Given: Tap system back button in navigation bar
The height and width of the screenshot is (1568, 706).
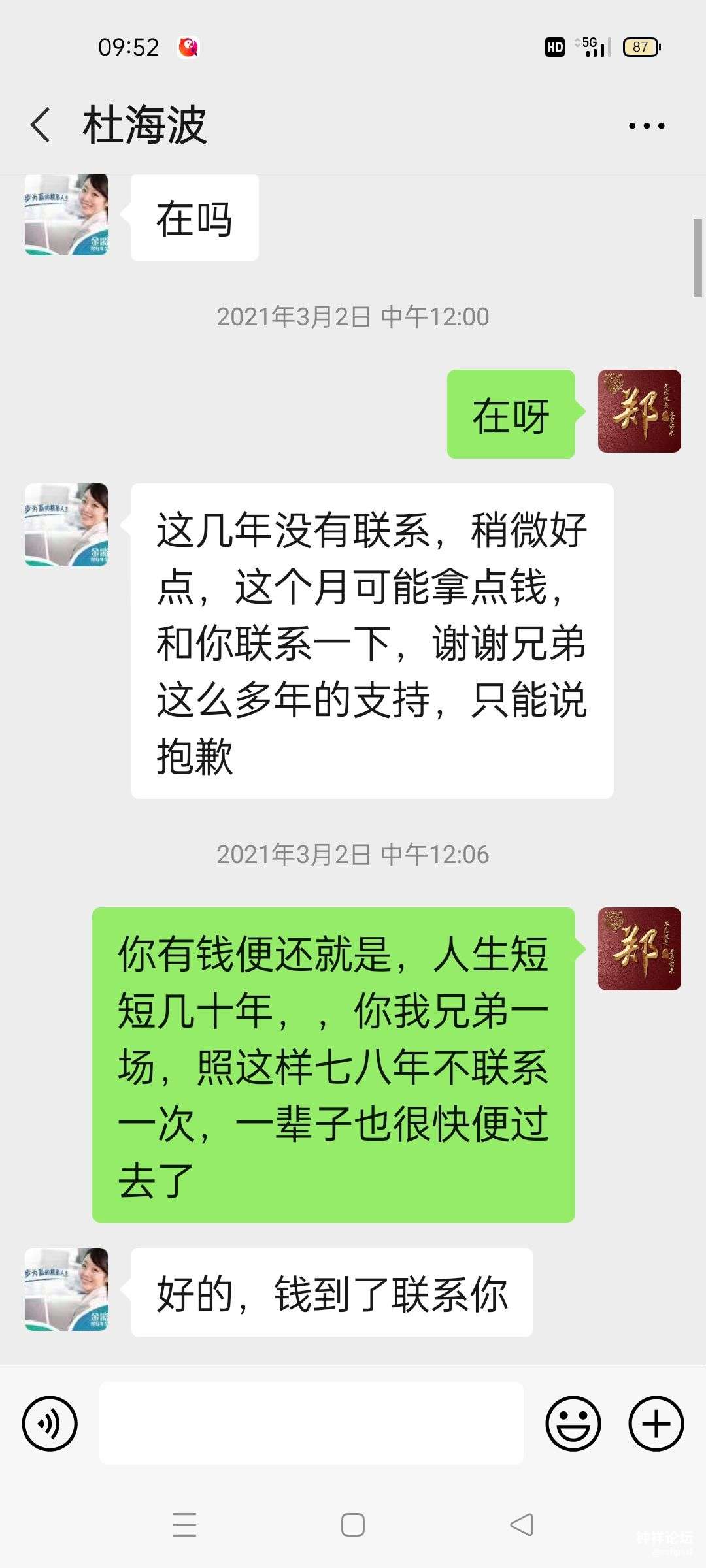Looking at the screenshot, I should pyautogui.click(x=522, y=1525).
